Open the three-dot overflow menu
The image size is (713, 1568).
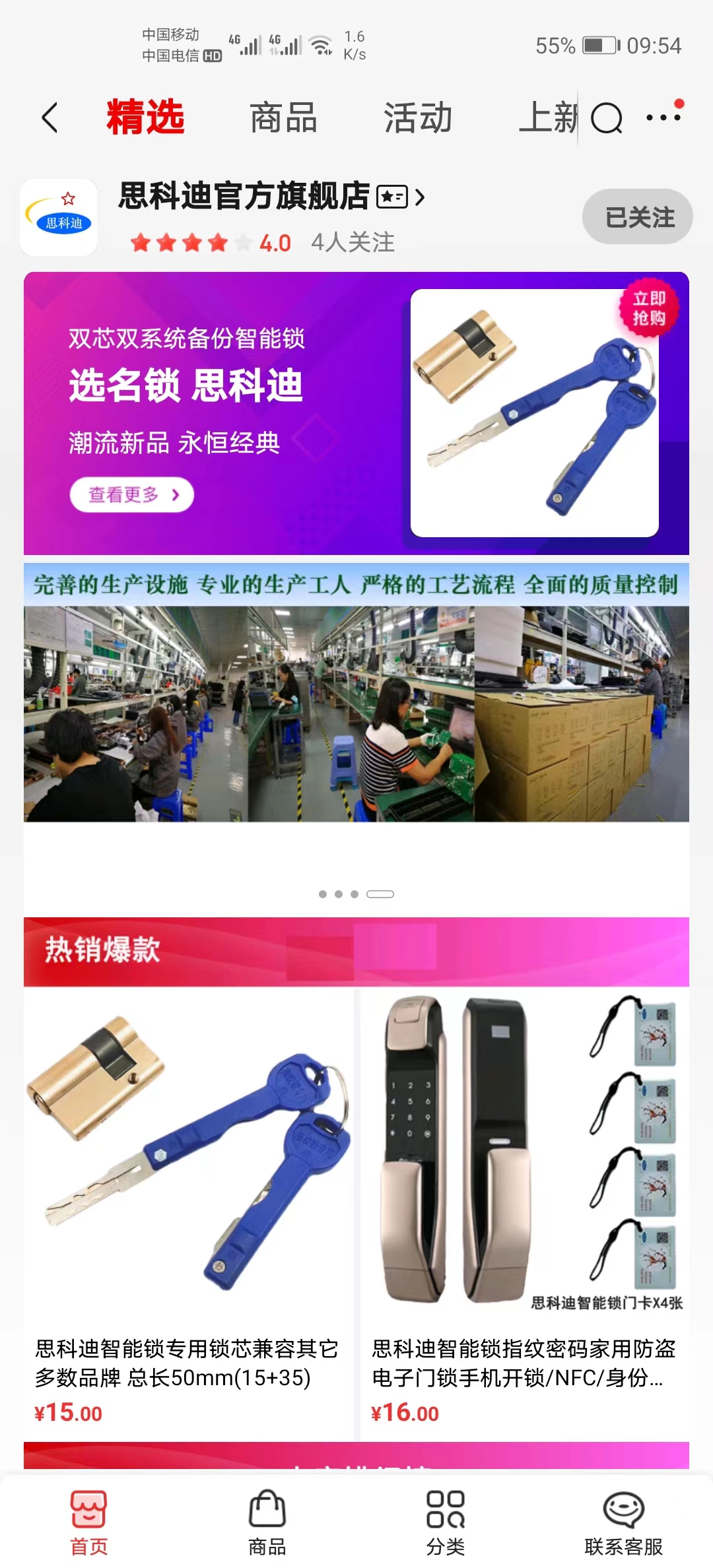click(x=663, y=118)
